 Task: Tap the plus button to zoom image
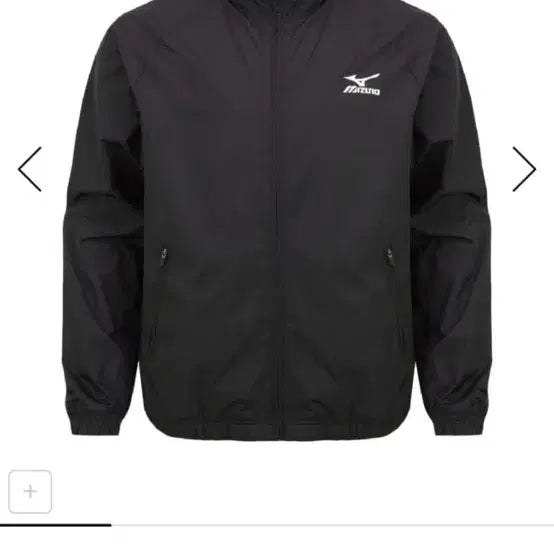point(30,491)
